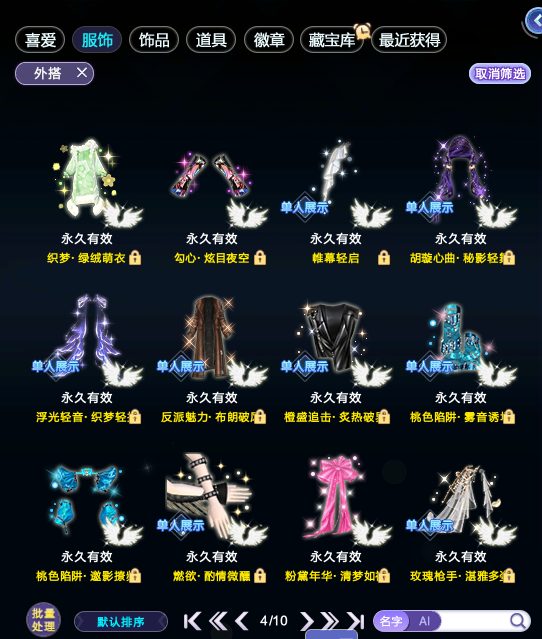This screenshot has height=639, width=542.
Task: Switch to the 喜爱 tab
Action: [40, 40]
